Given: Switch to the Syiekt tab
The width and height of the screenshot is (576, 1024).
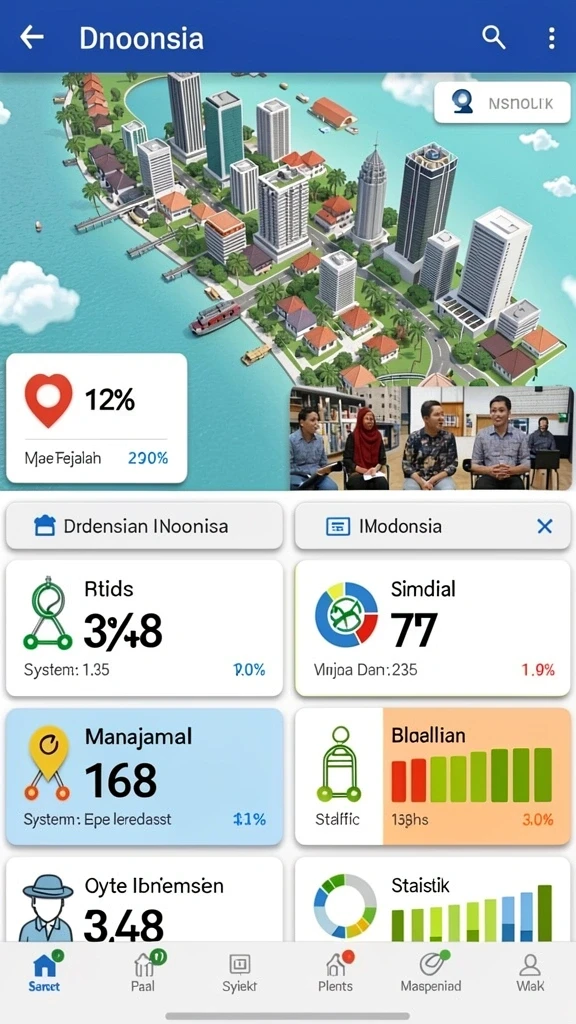Looking at the screenshot, I should pos(240,972).
